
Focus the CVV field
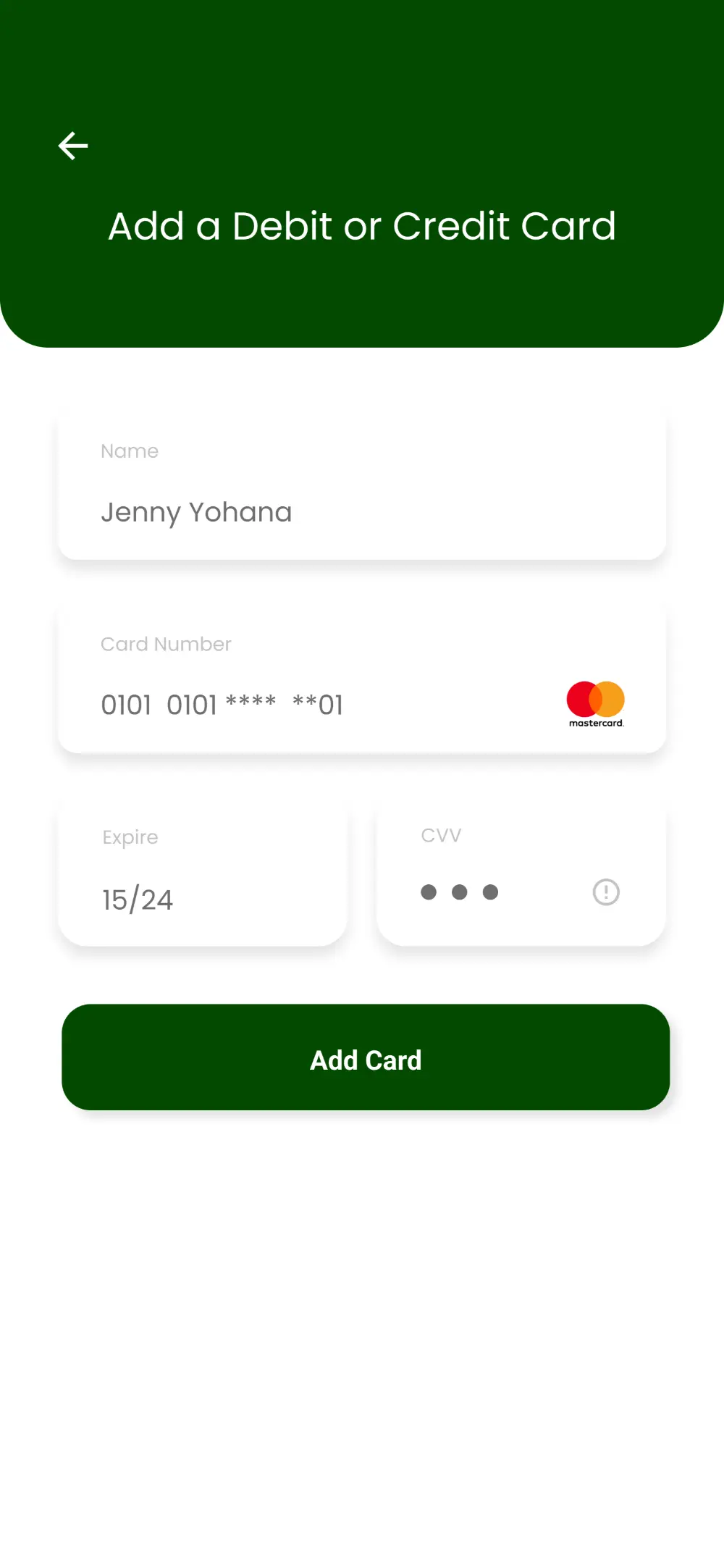[x=521, y=869]
